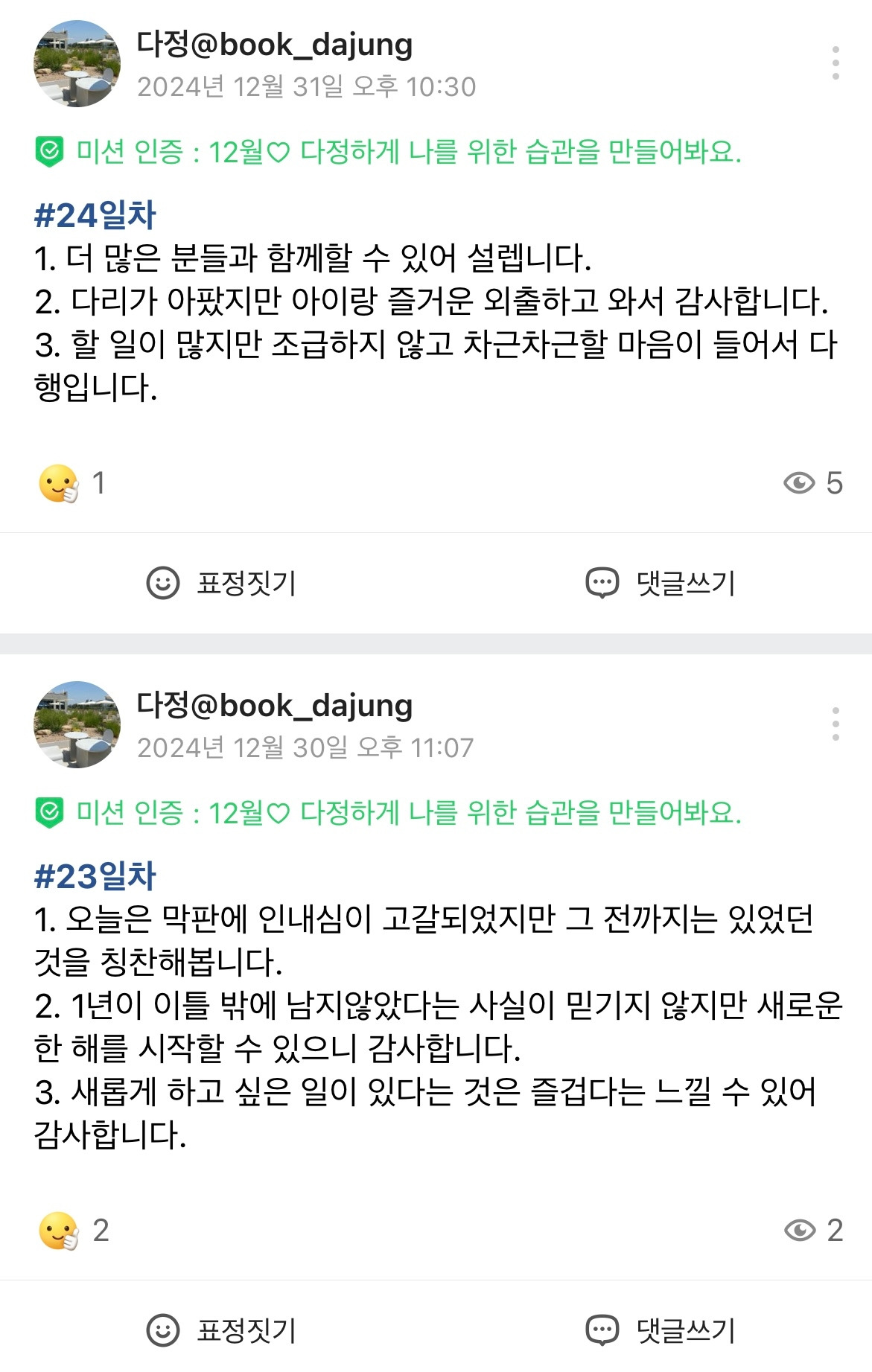Tap 댓글쓰기 under the #24일차 post
Viewport: 872px width, 1372px height.
pyautogui.click(x=661, y=583)
